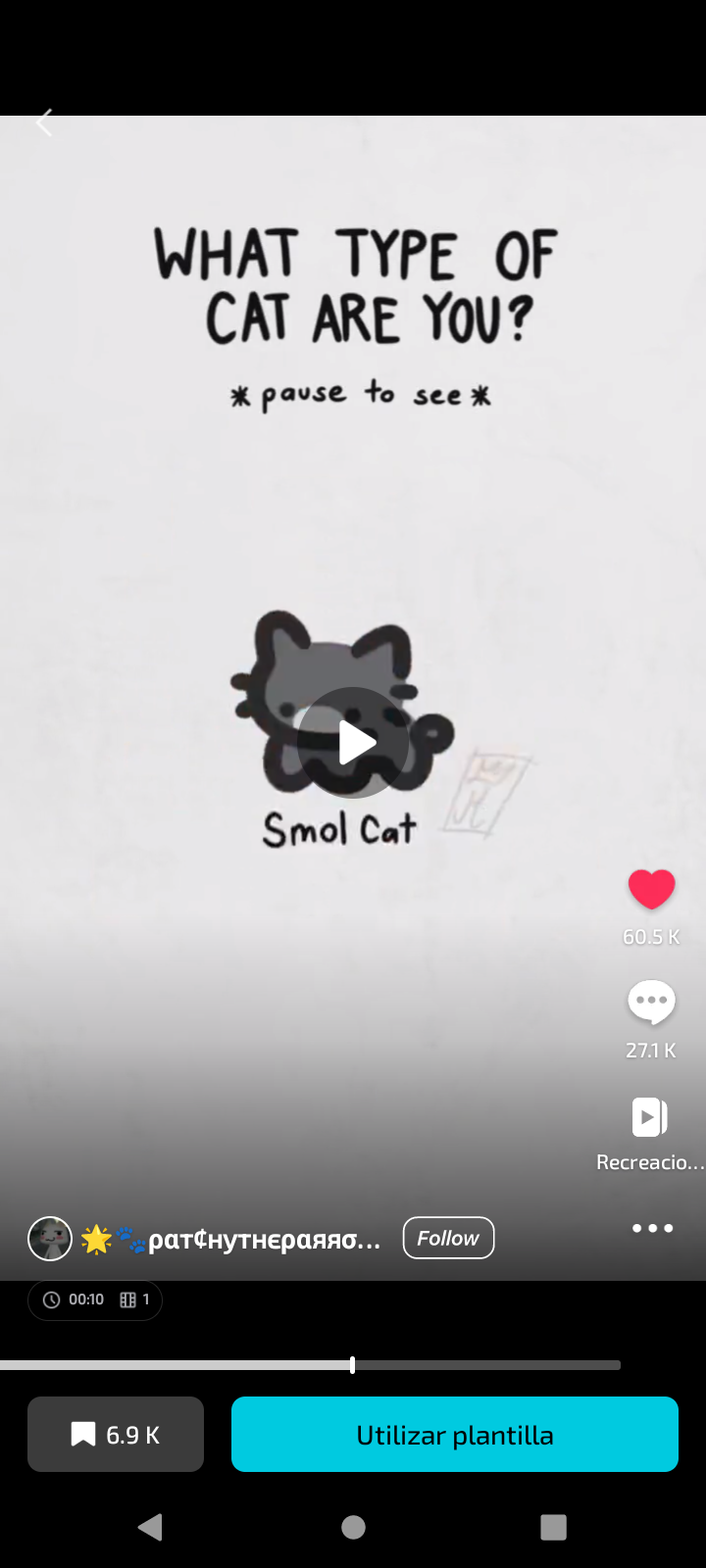Open the three-dot more options menu
Screen dimensions: 706x1568
(x=652, y=1228)
